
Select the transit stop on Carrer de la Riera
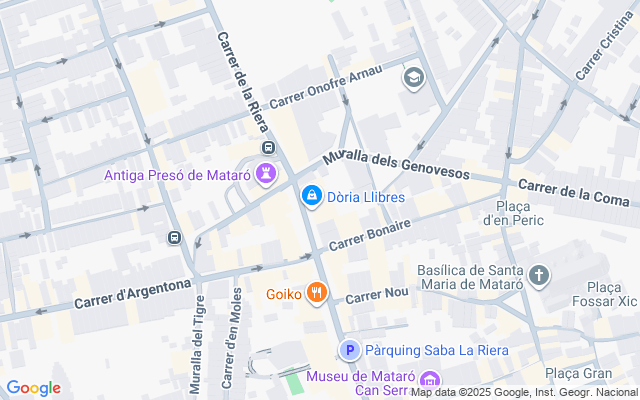(x=267, y=148)
